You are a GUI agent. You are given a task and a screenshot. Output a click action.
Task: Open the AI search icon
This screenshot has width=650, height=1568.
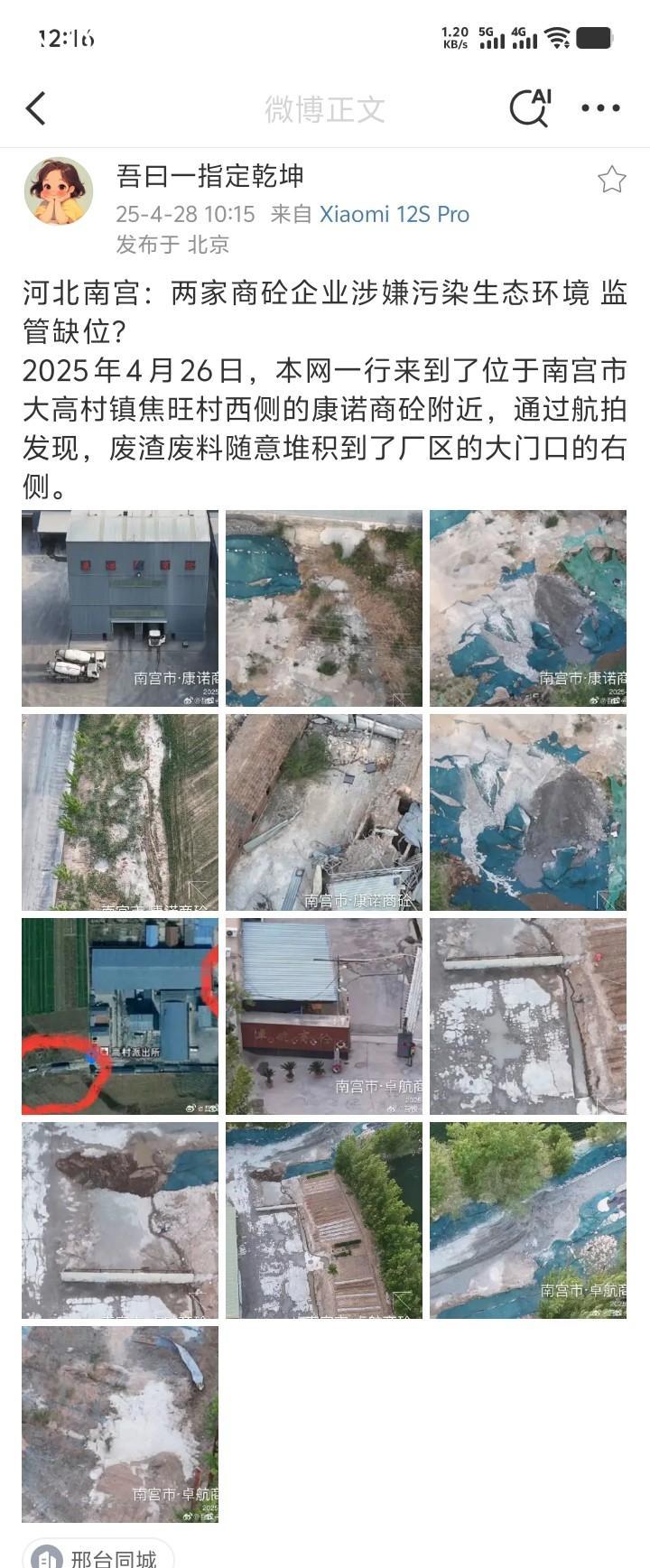tap(530, 109)
